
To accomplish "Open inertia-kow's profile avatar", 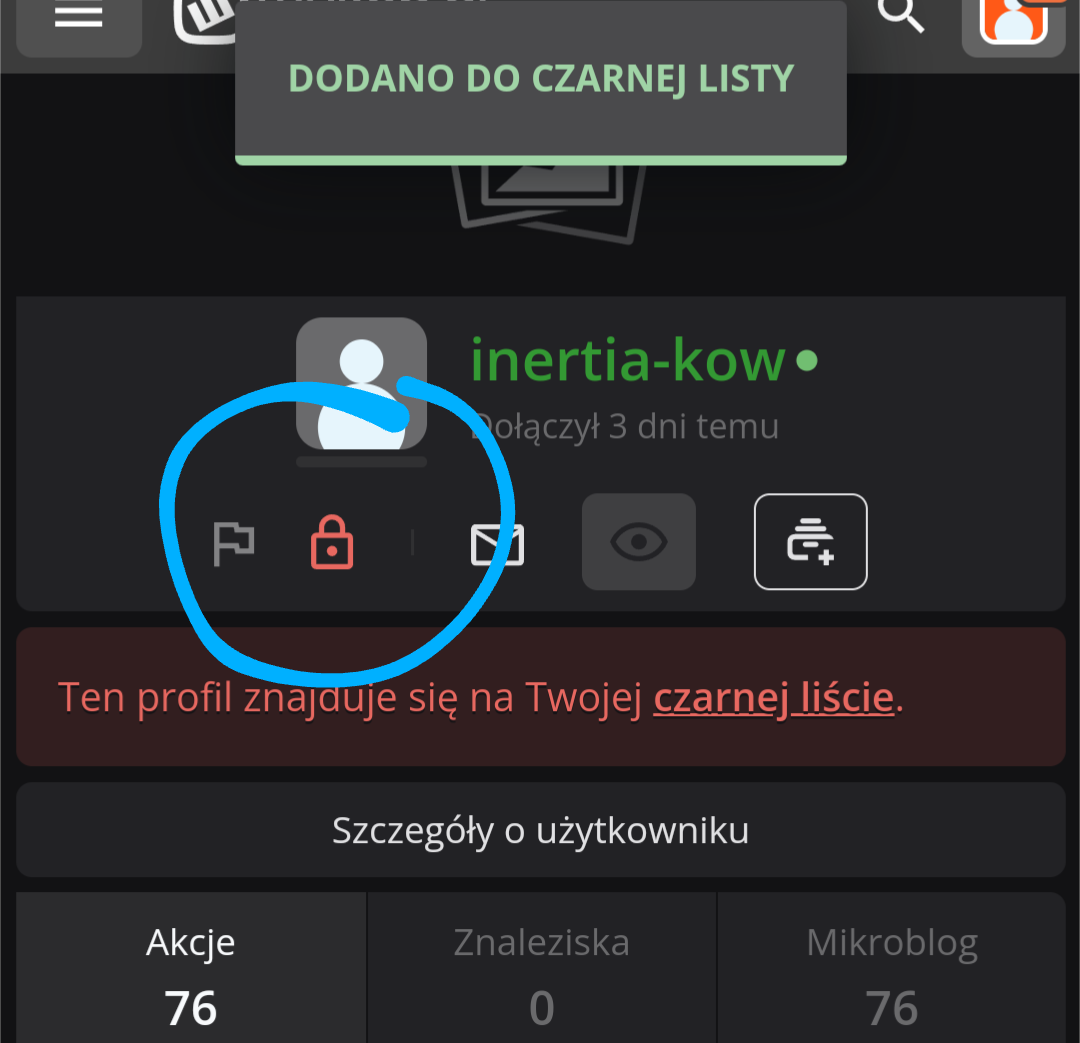I will (x=361, y=383).
